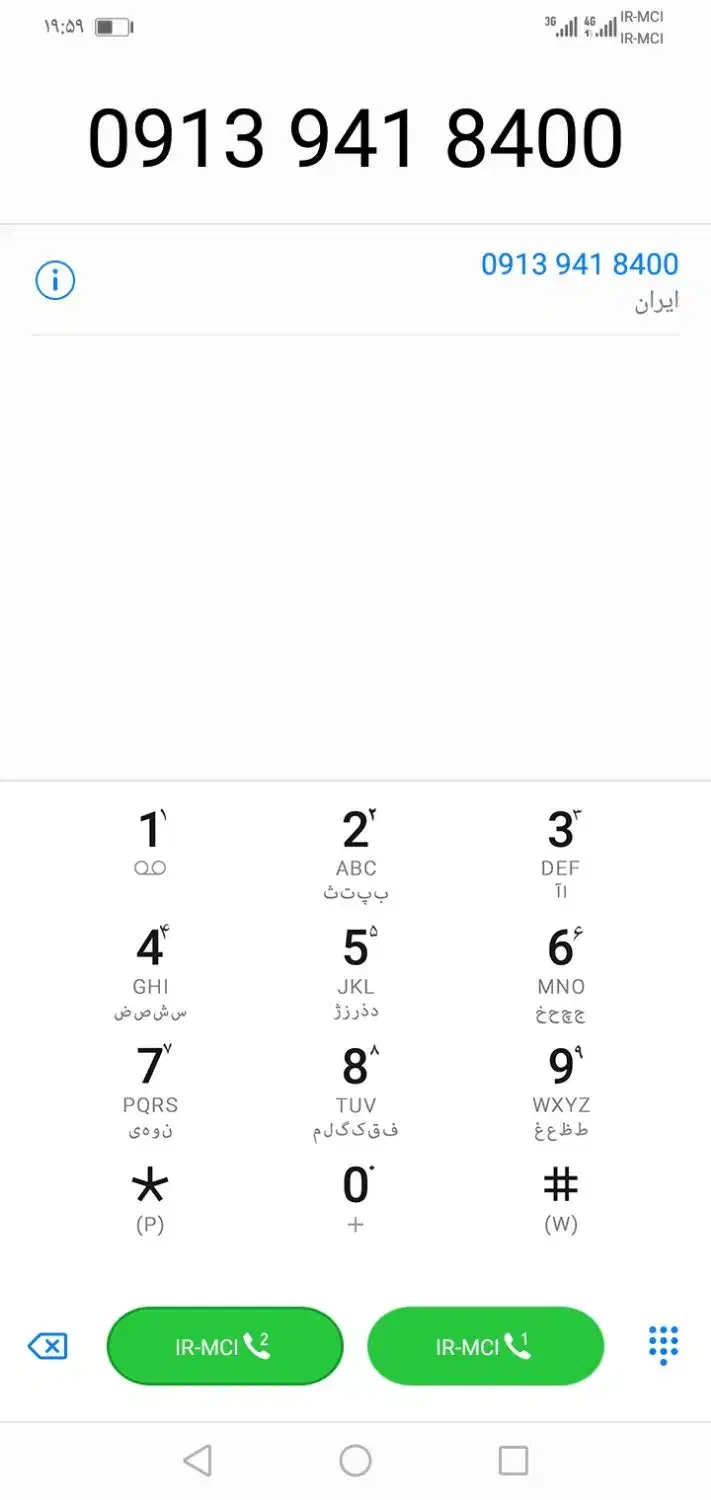Dial the 8 TUV key
The width and height of the screenshot is (711, 1500).
[356, 1091]
